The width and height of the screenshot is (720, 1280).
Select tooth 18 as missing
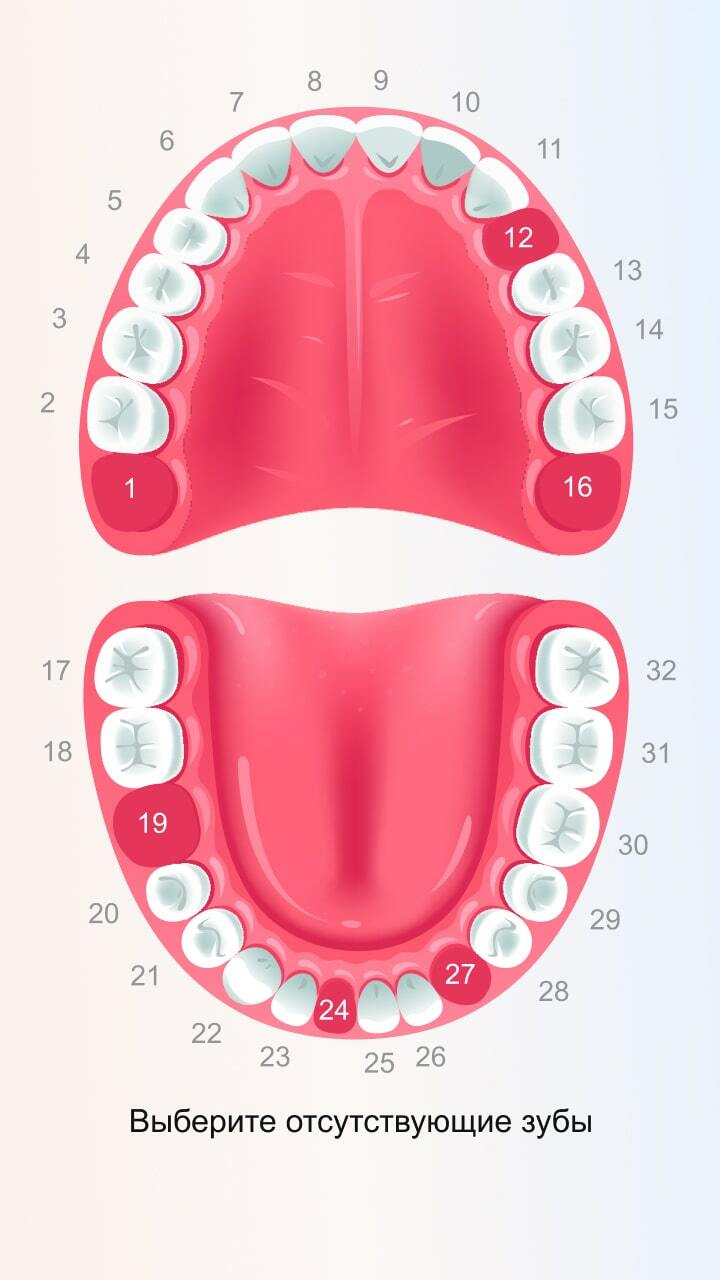click(142, 743)
